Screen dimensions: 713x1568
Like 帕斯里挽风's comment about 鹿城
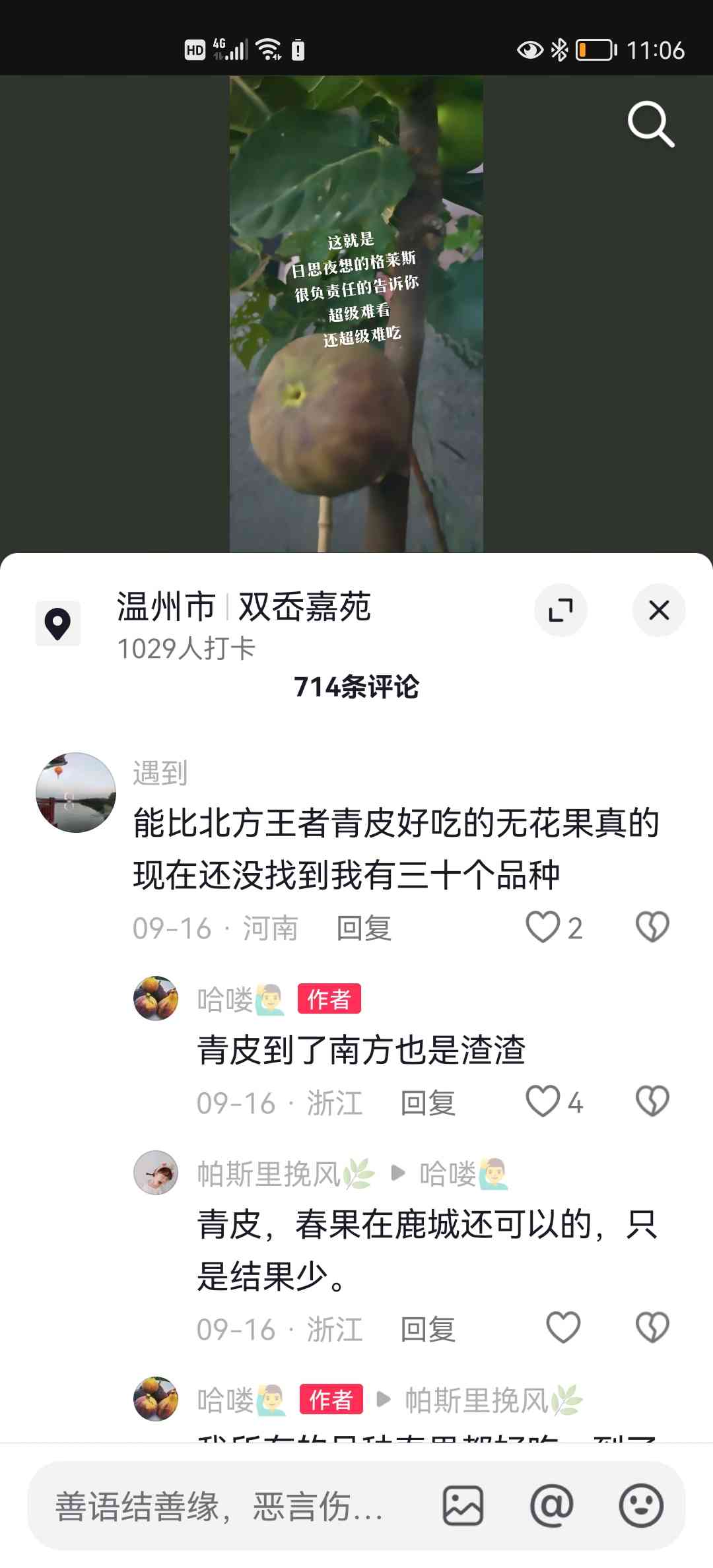point(563,1328)
